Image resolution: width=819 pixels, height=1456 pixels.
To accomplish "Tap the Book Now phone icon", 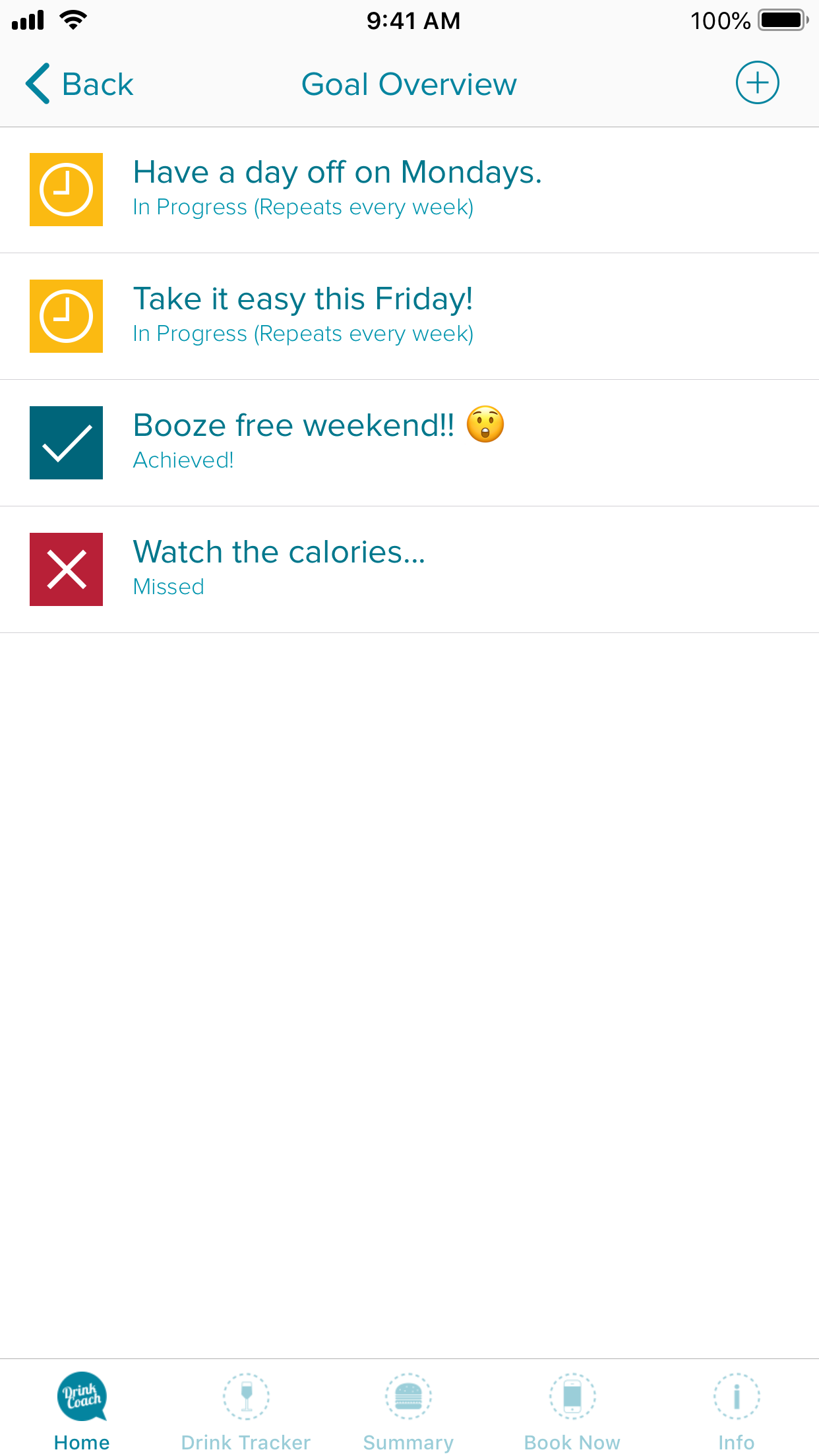I will [x=572, y=1396].
